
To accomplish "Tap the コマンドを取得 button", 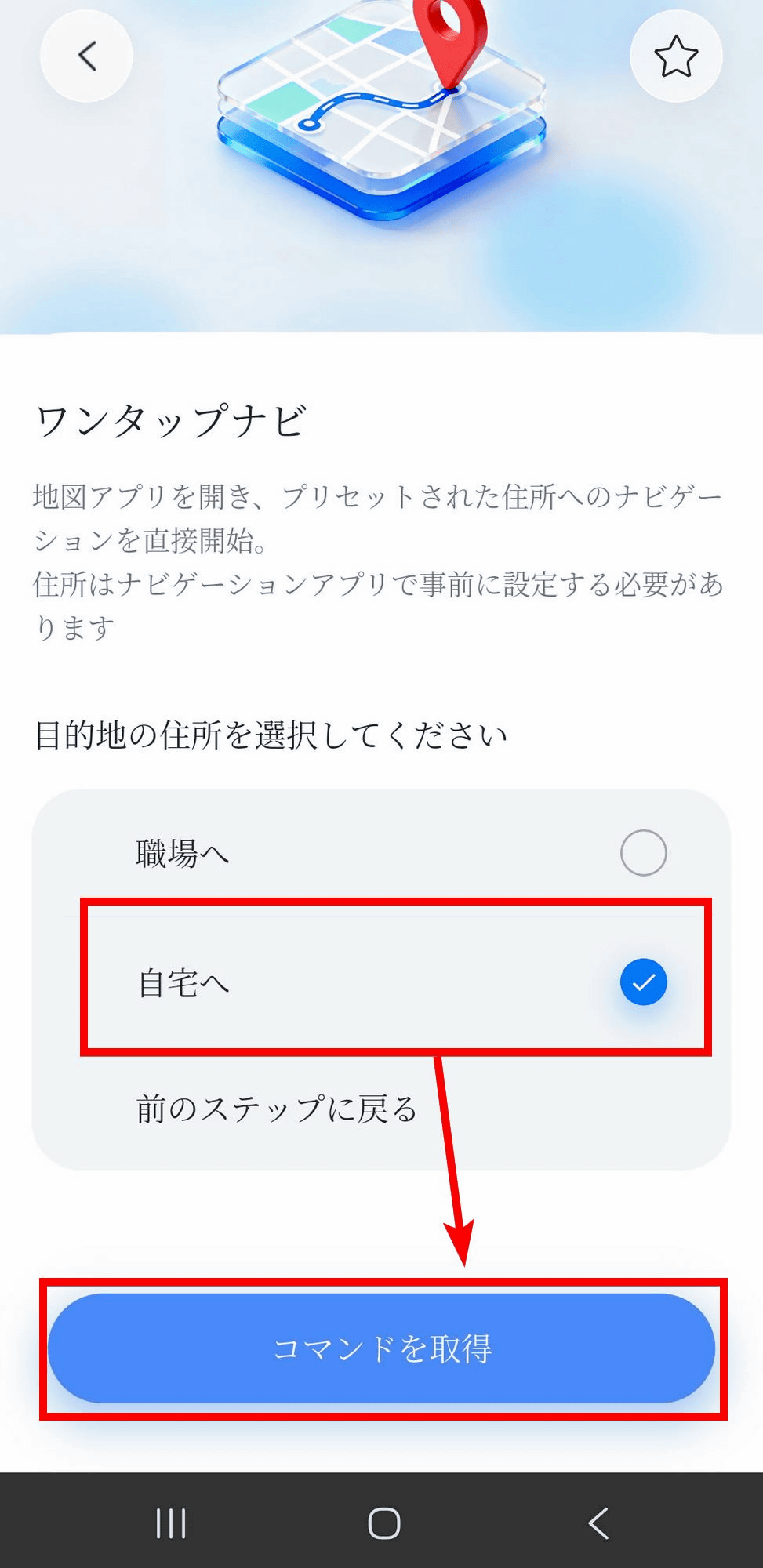I will [x=381, y=1348].
